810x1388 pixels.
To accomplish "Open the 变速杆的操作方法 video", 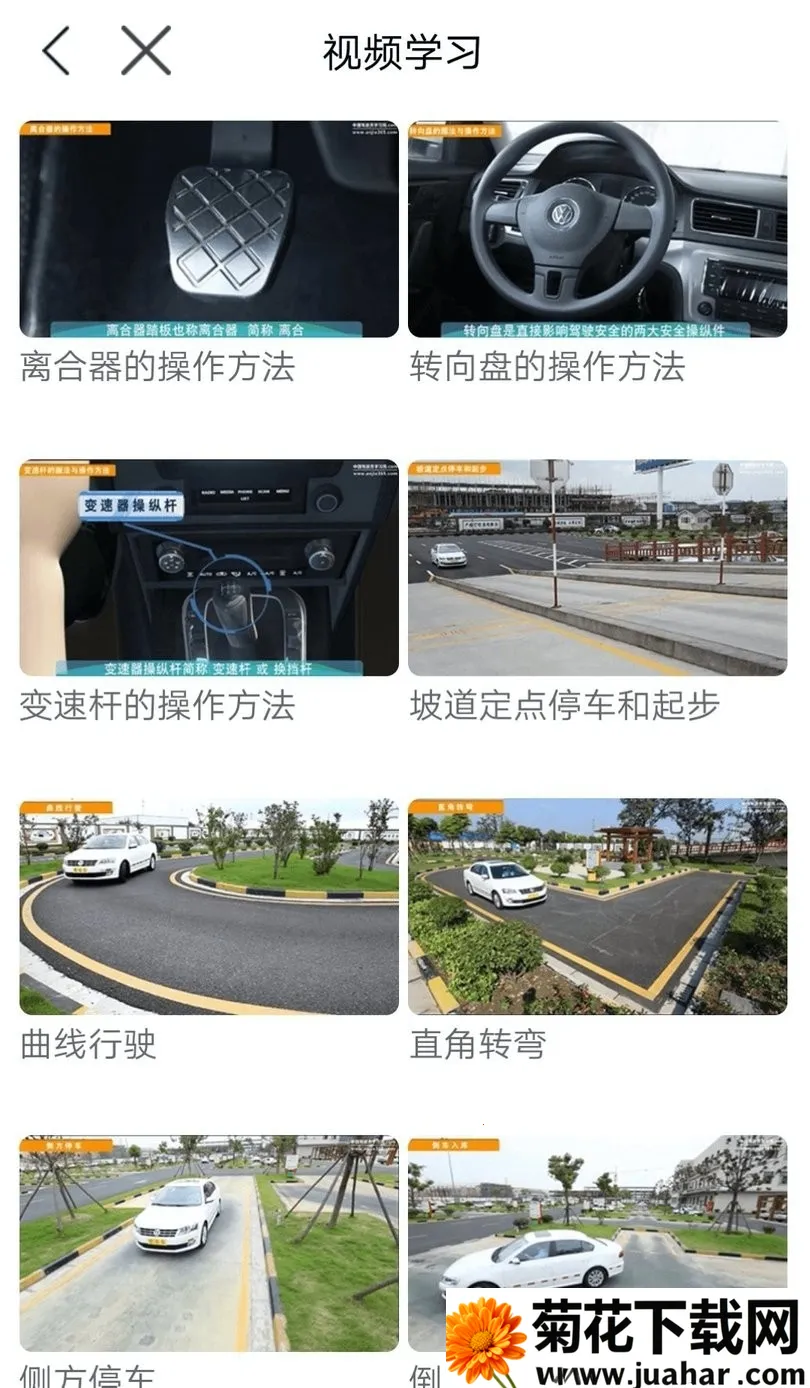I will pyautogui.click(x=209, y=567).
